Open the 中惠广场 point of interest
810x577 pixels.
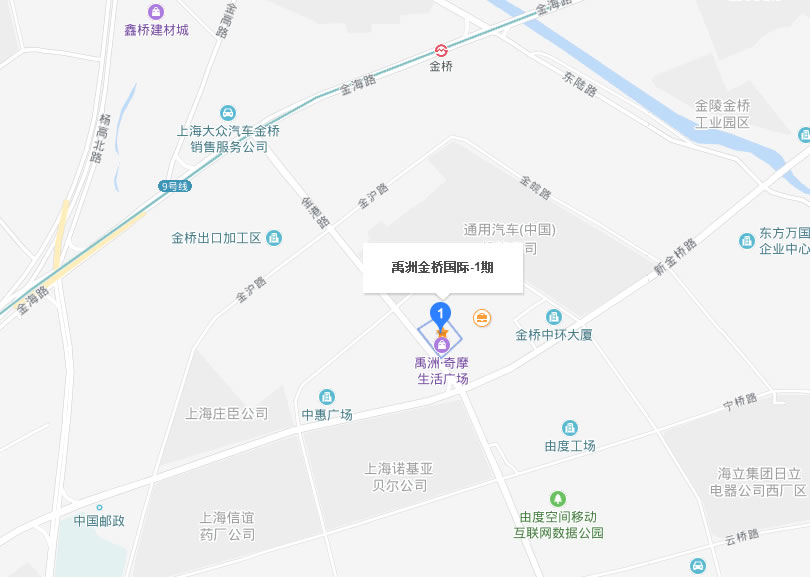tap(327, 397)
